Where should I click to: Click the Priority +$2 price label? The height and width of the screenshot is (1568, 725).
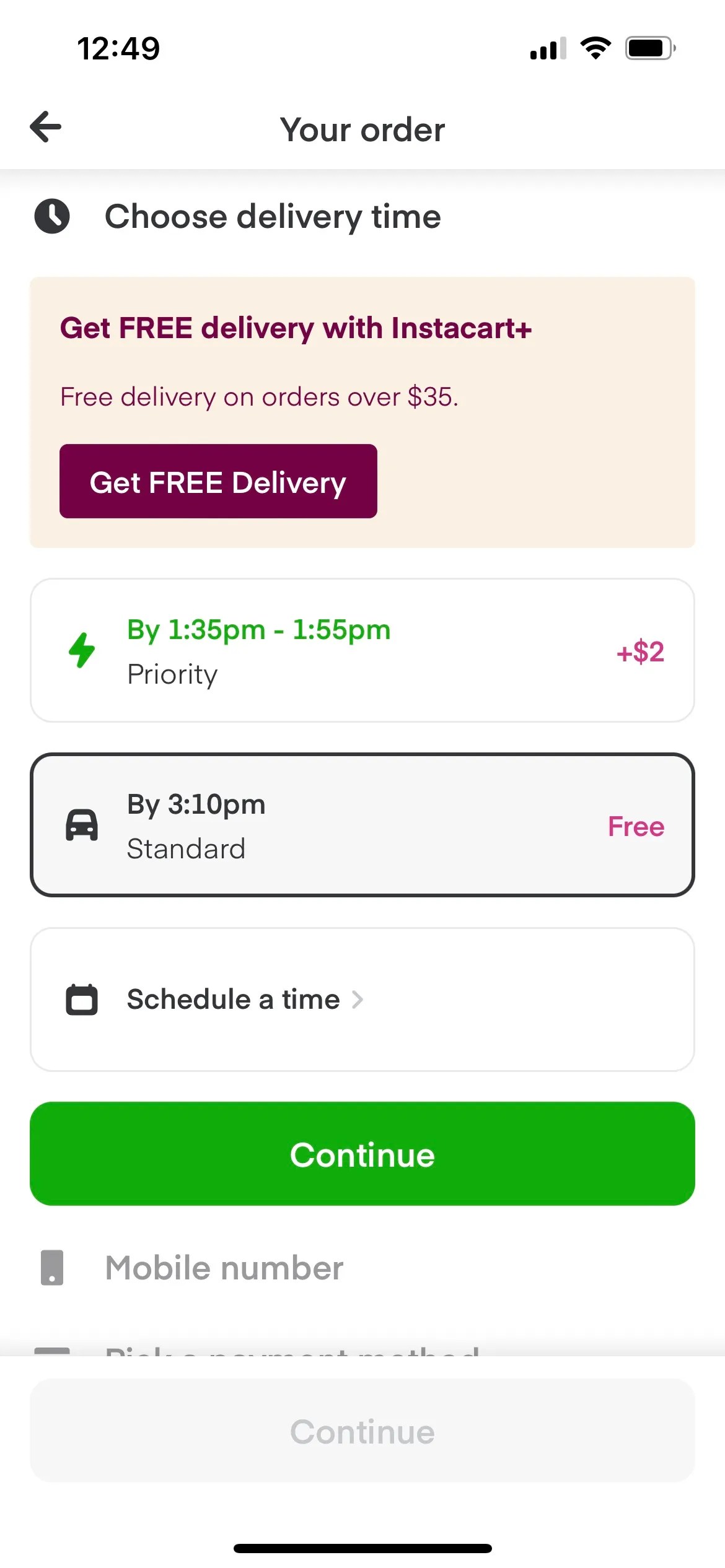point(640,651)
